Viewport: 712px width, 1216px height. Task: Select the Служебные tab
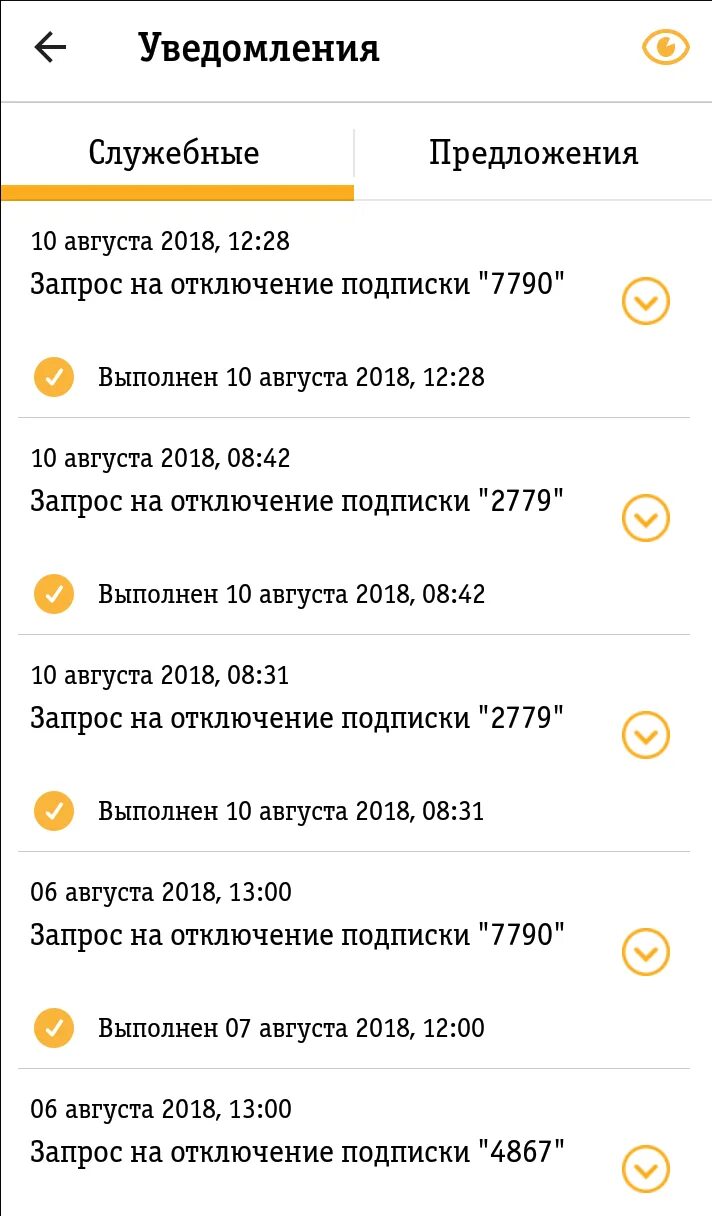pos(175,153)
